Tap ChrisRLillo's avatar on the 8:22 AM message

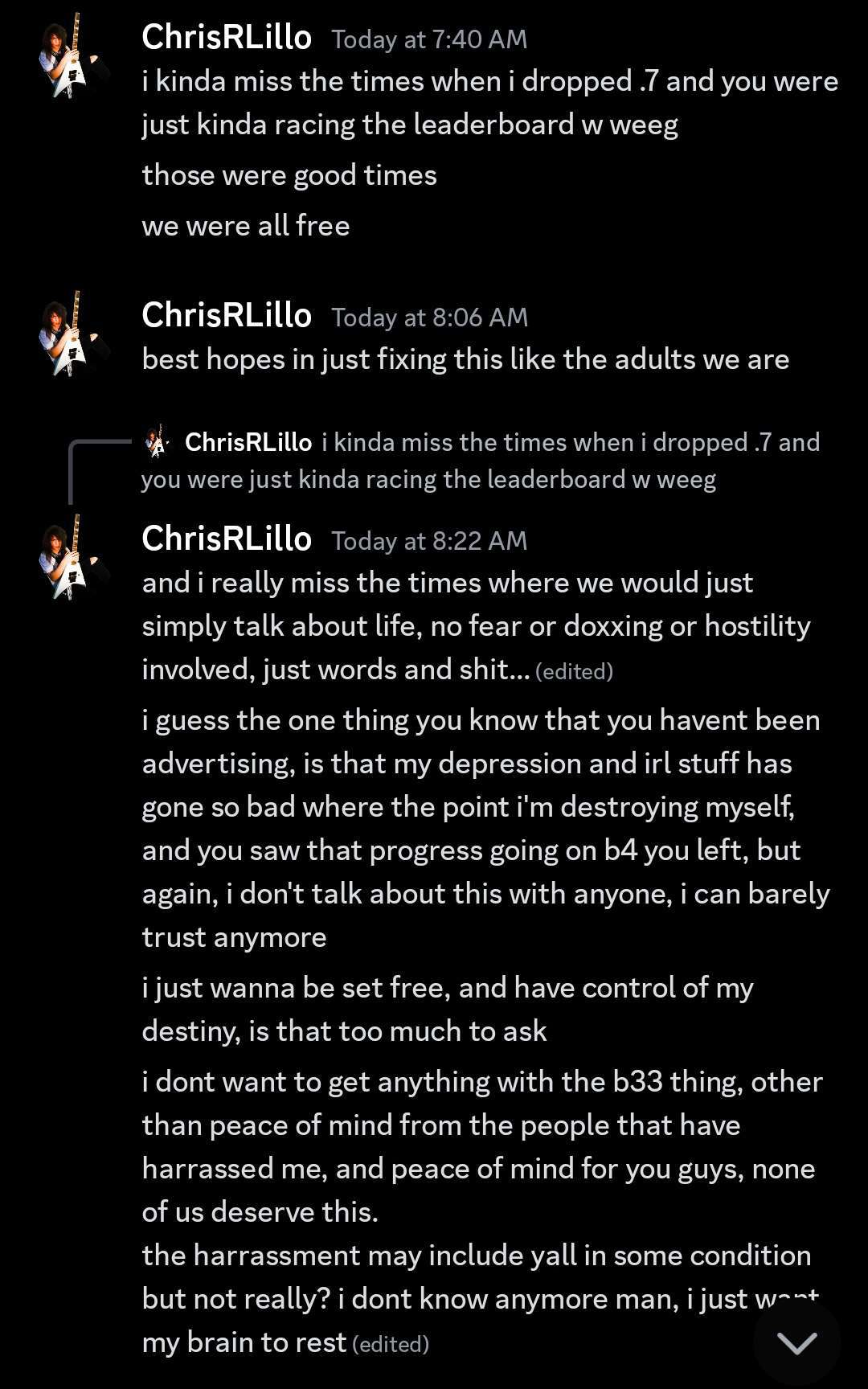point(74,558)
